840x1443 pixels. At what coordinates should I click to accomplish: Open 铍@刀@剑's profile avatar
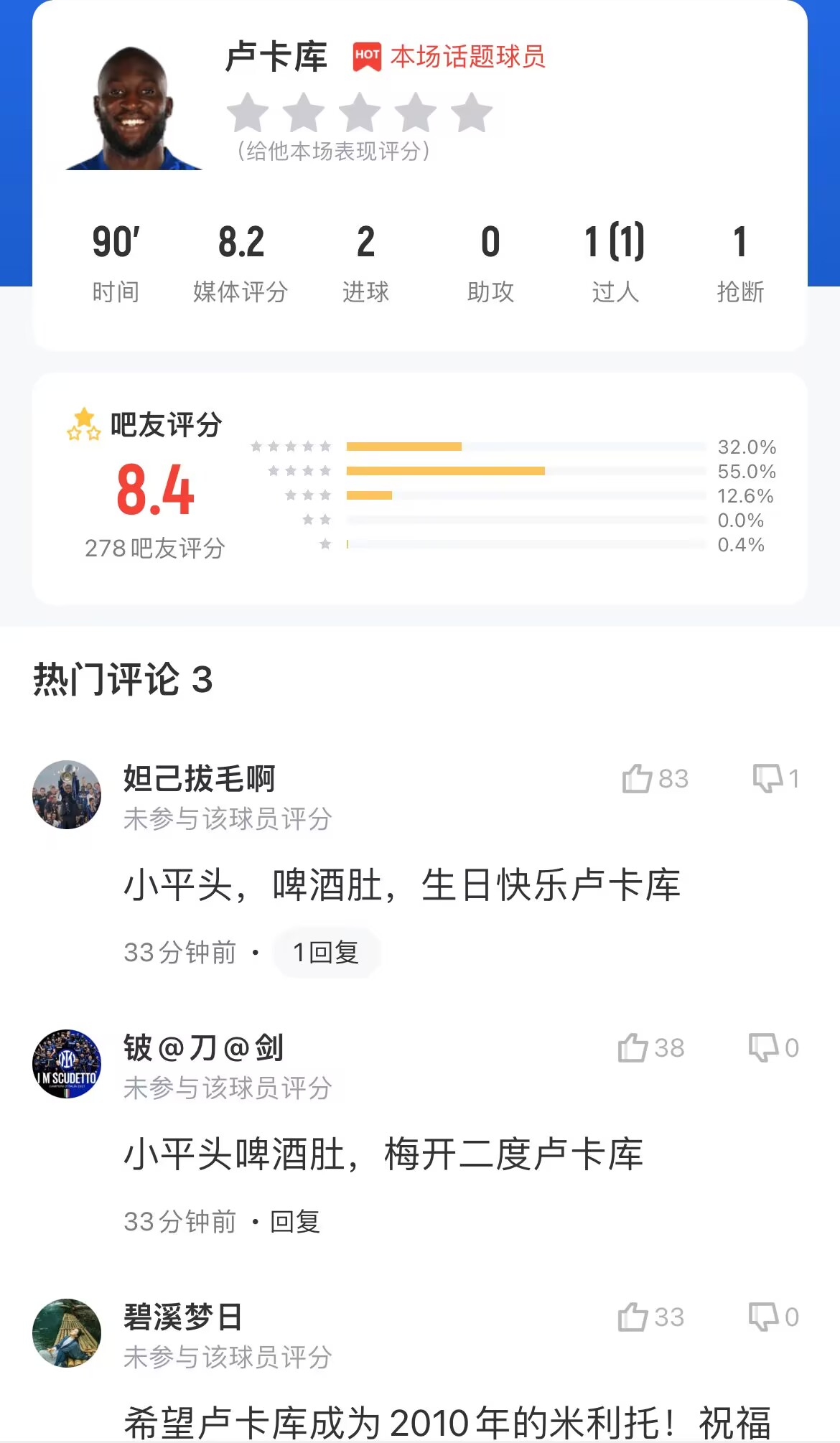67,1064
